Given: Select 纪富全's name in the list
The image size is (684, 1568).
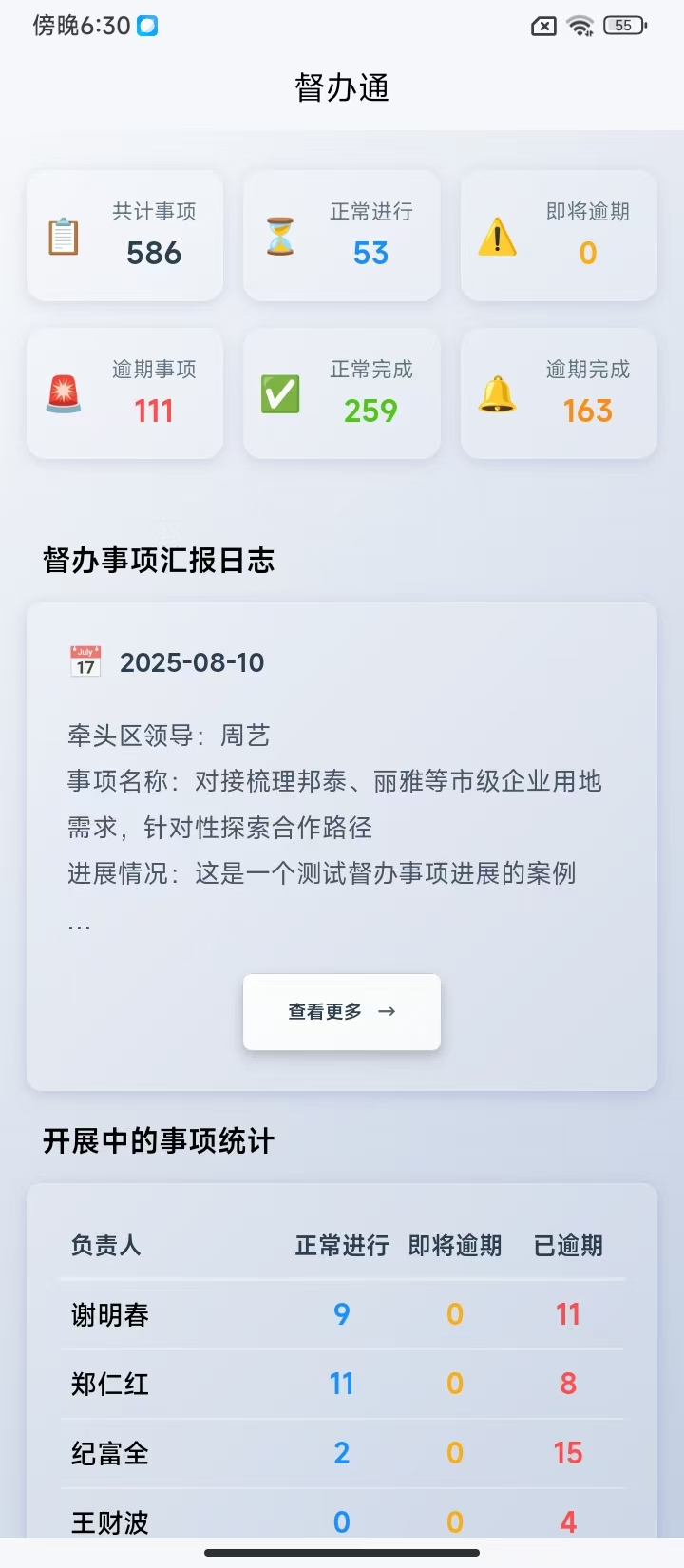Looking at the screenshot, I should click(108, 1453).
